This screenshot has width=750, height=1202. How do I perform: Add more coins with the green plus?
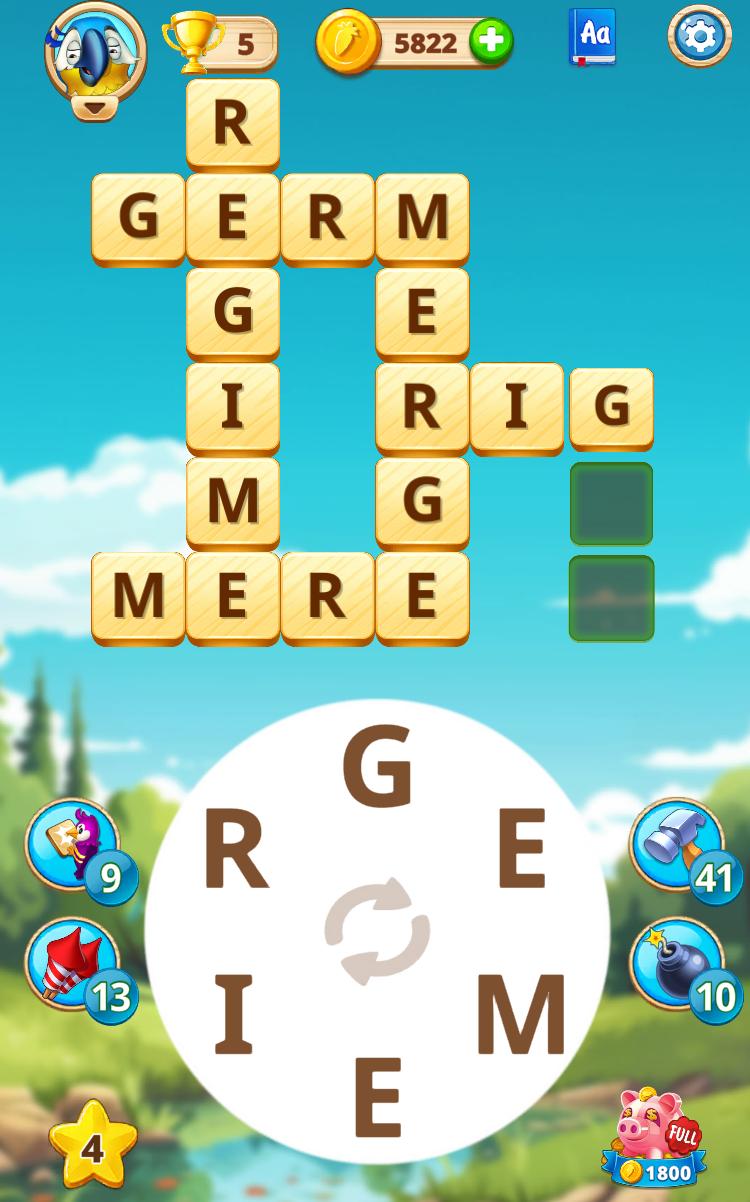(491, 42)
